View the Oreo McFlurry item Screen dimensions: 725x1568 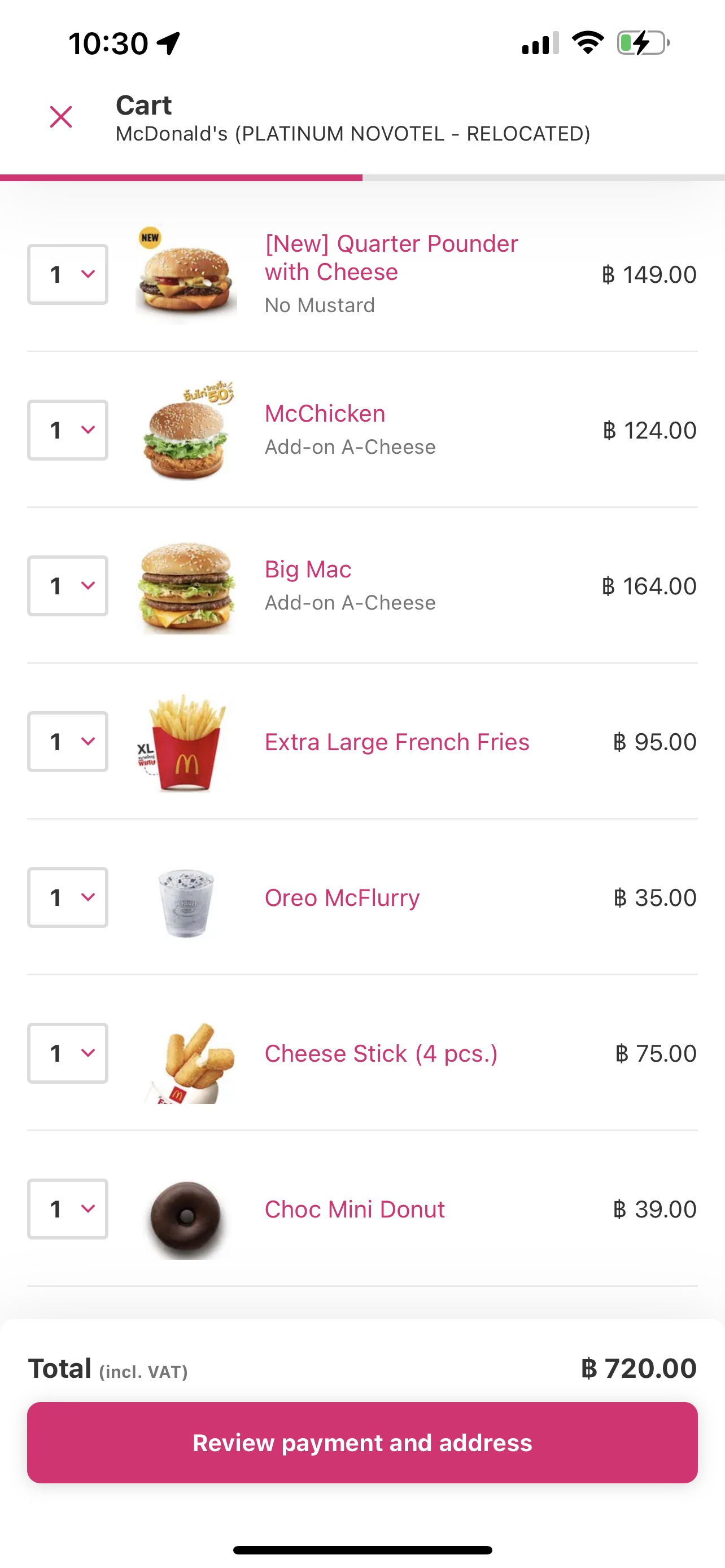click(x=342, y=898)
